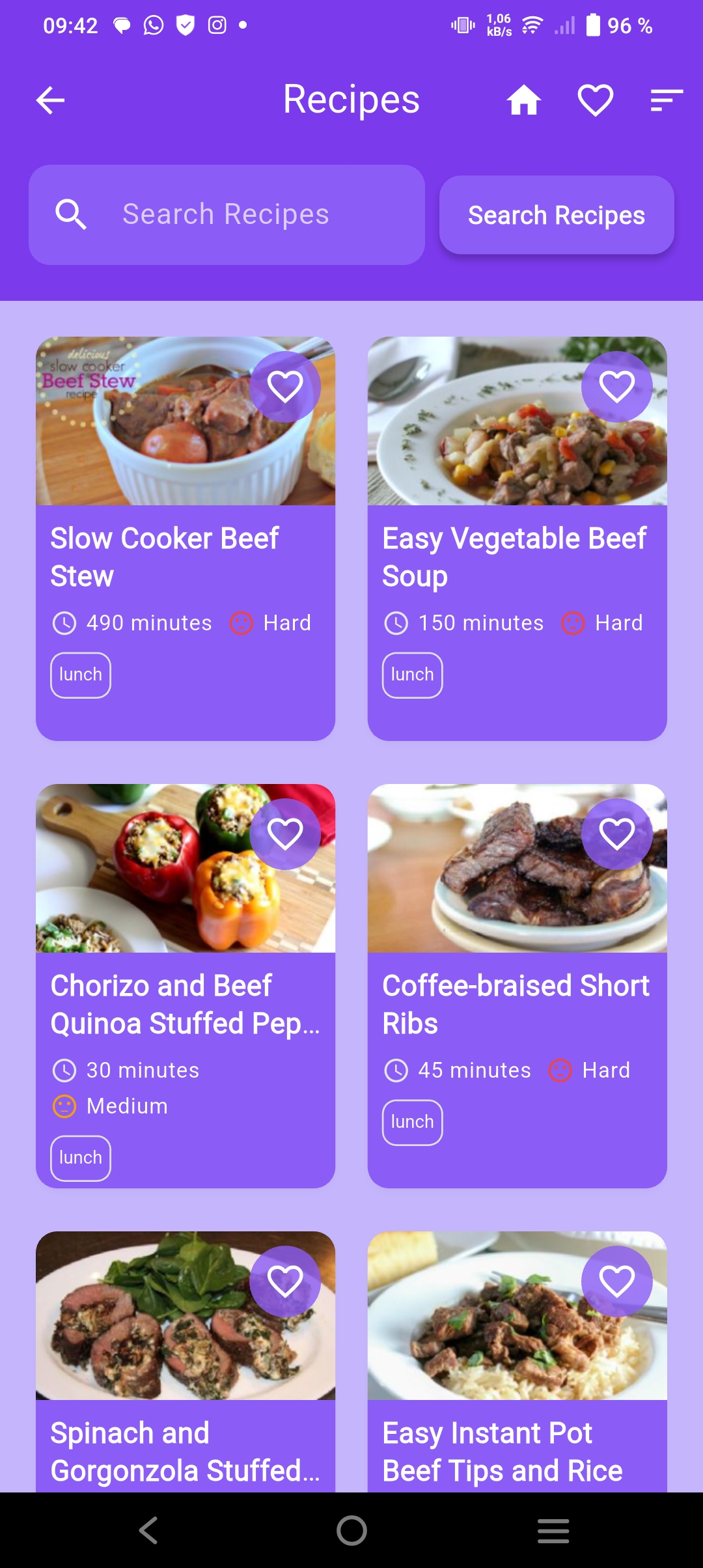Screen dimensions: 703x1568
Task: Open the home screen via house icon
Action: point(525,100)
